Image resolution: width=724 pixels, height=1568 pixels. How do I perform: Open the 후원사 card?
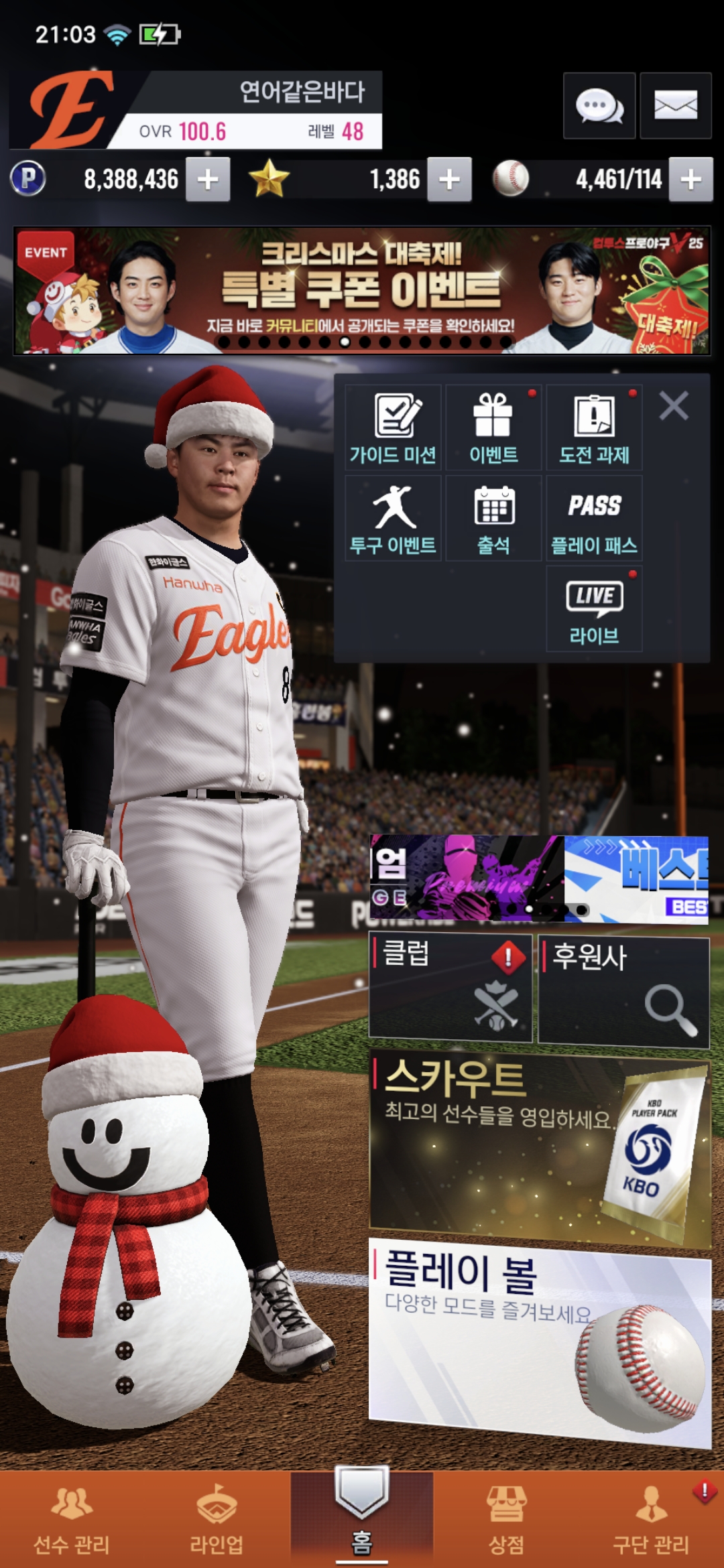point(623,990)
